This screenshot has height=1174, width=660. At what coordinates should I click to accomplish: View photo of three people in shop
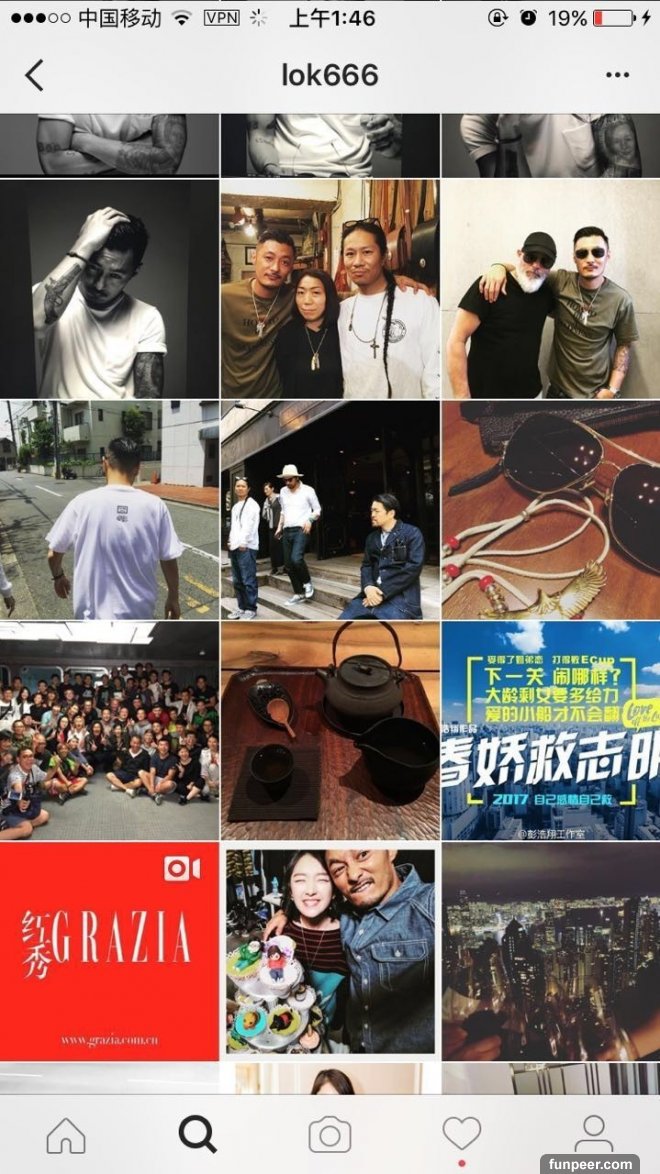[330, 289]
